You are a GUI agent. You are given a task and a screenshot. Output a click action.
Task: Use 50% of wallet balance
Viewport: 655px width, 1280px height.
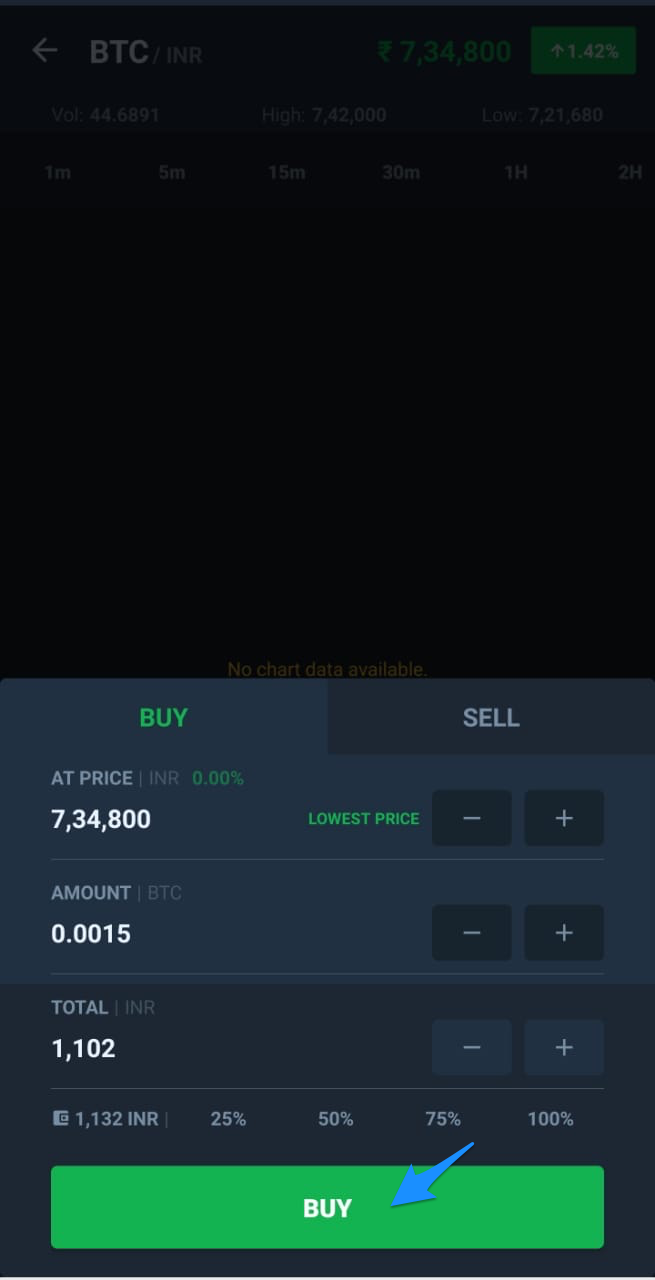336,1119
